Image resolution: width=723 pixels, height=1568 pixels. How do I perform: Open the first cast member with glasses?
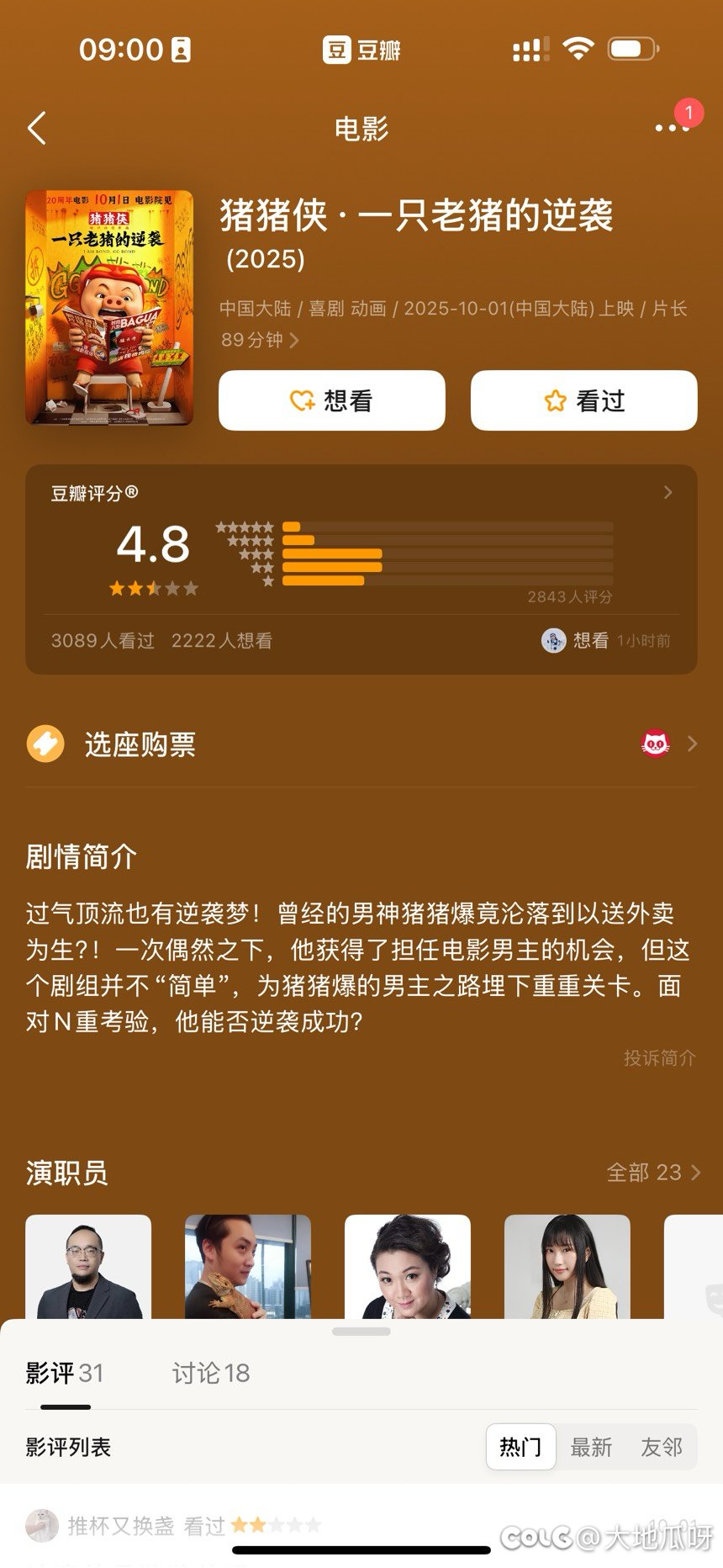point(88,1266)
